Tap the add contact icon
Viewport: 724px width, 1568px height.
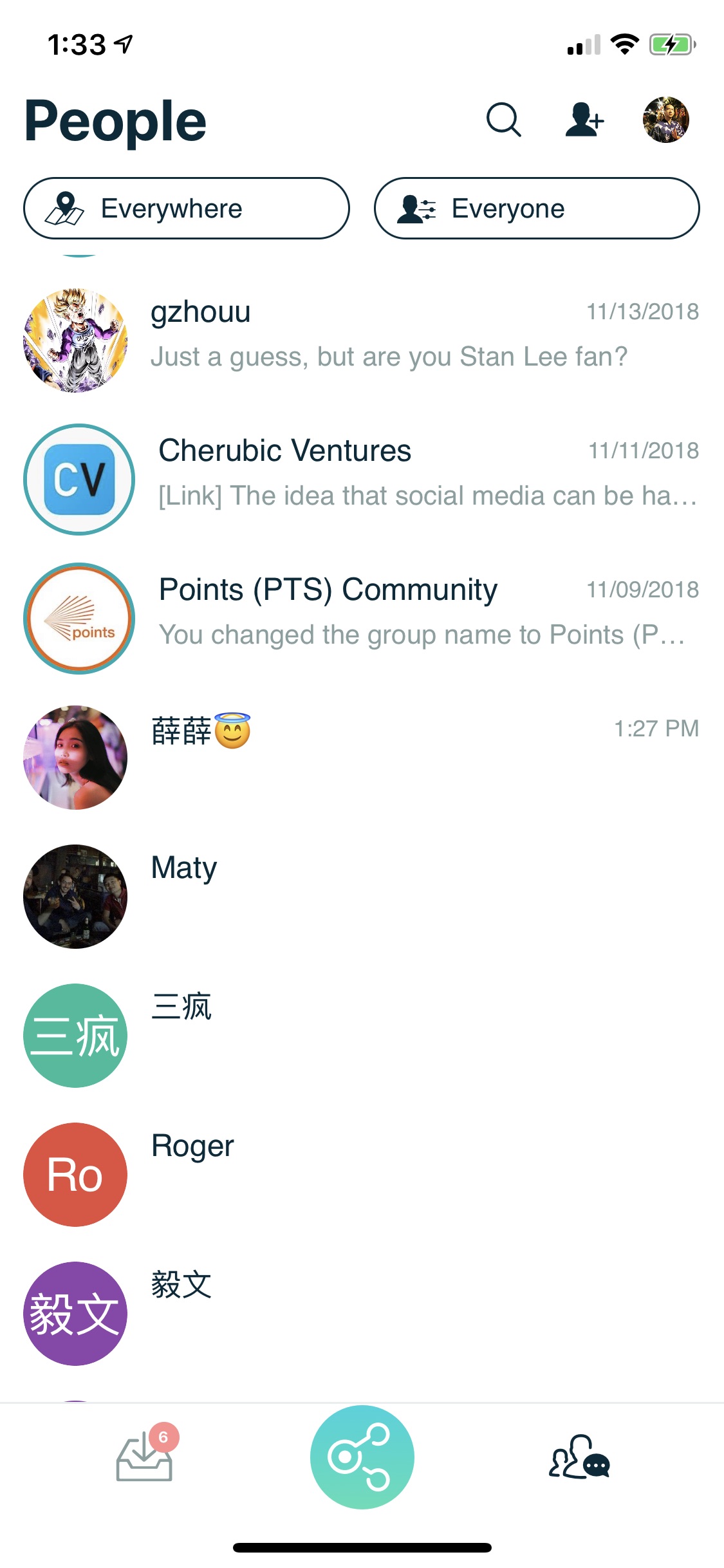tap(584, 120)
